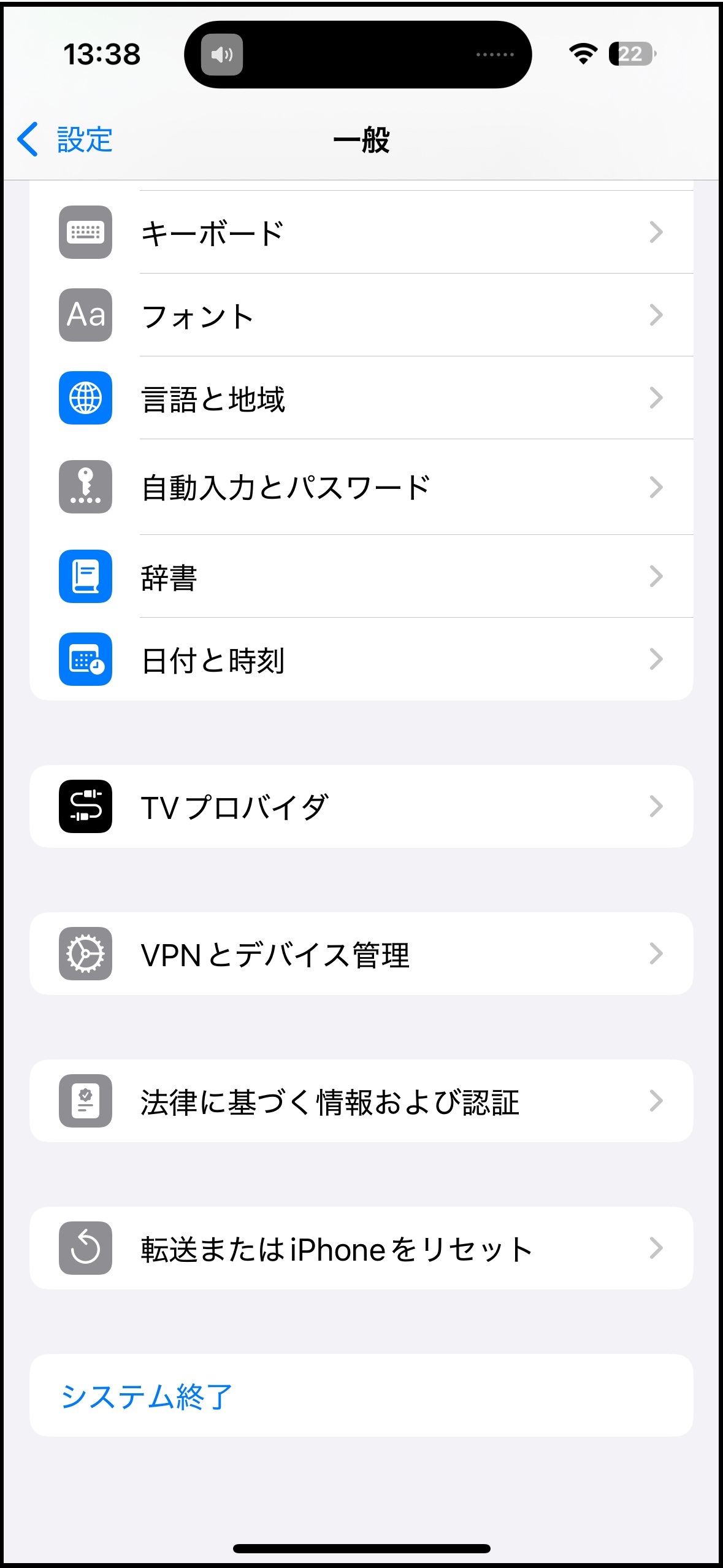The image size is (723, 1568).
Task: Open 日付と時刻 settings
Action: [361, 659]
